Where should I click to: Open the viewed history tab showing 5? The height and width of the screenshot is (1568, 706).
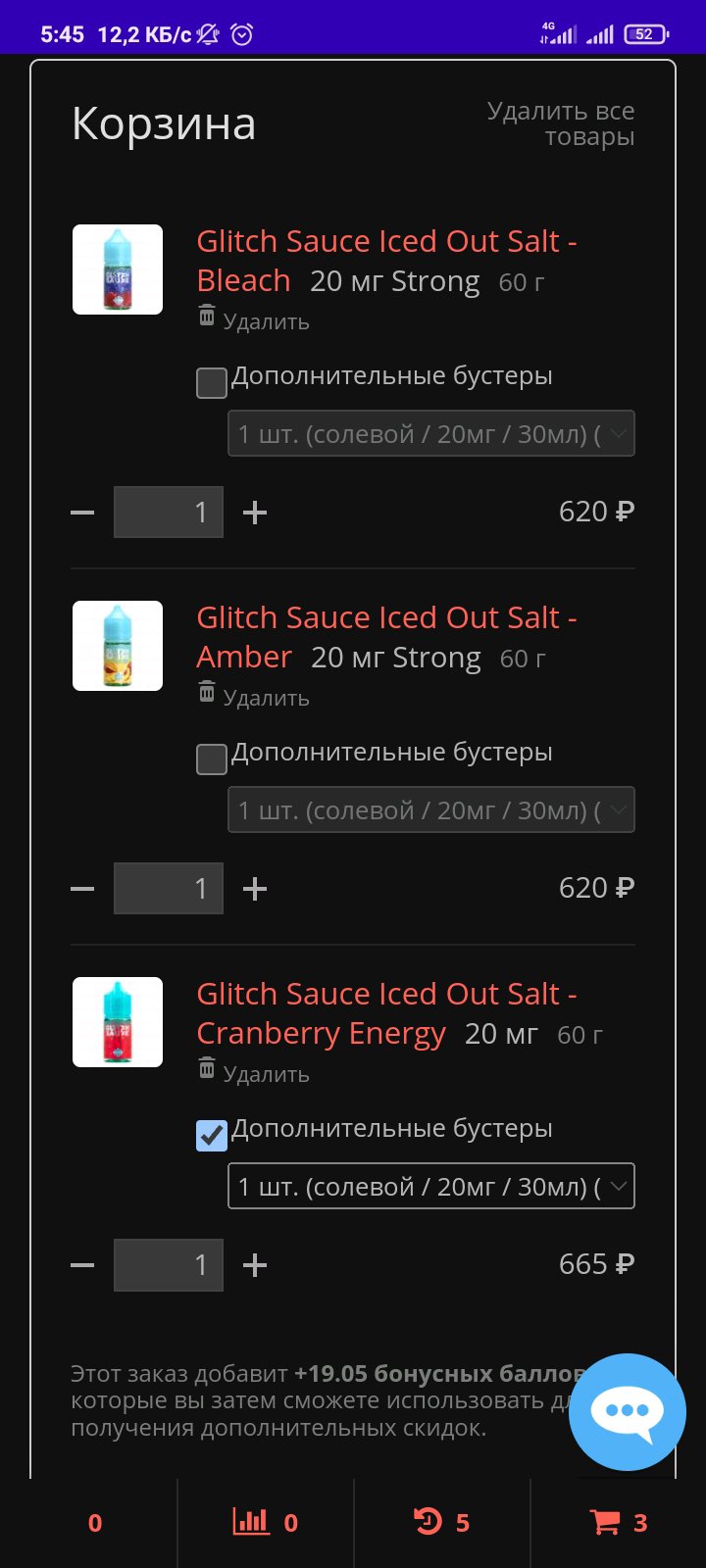(441, 1522)
